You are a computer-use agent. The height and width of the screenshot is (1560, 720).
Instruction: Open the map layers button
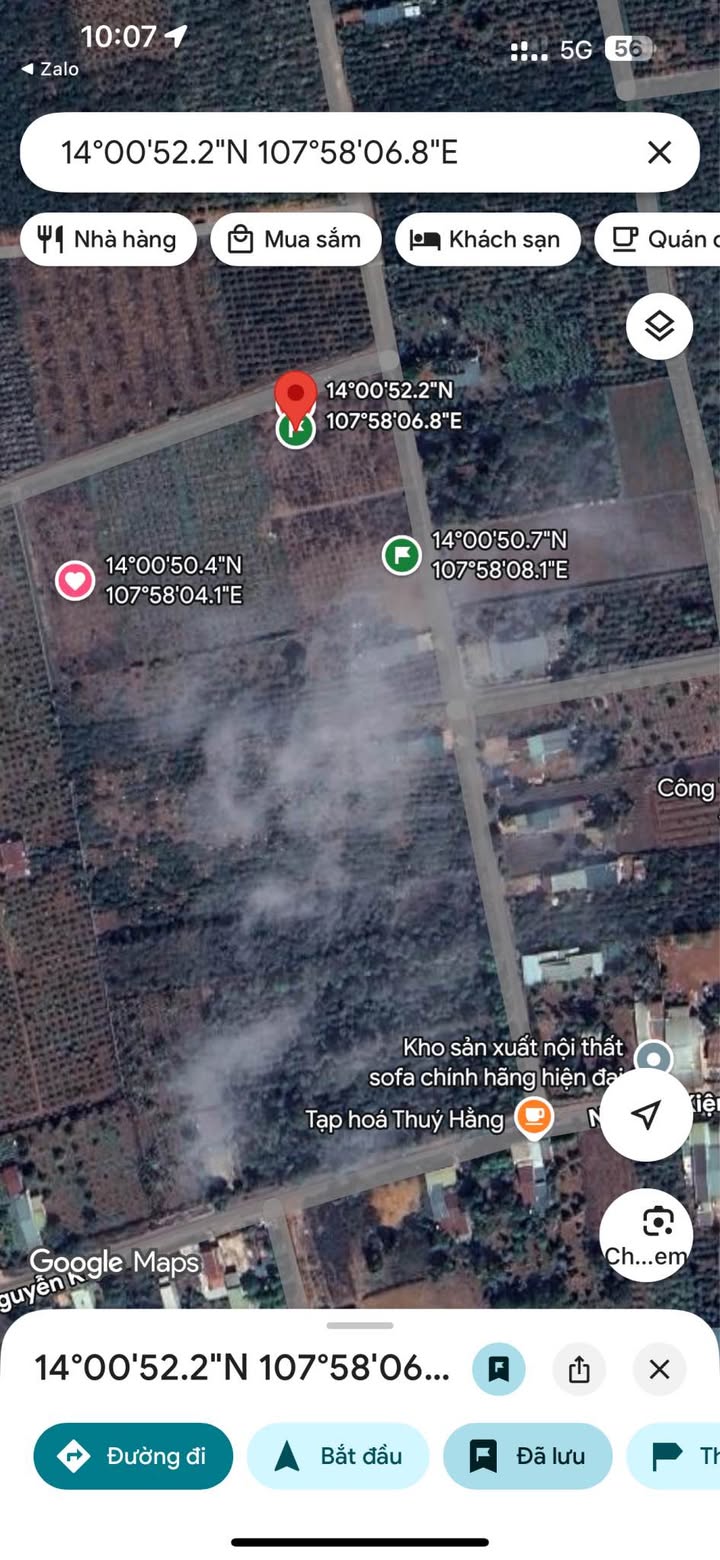(x=659, y=326)
